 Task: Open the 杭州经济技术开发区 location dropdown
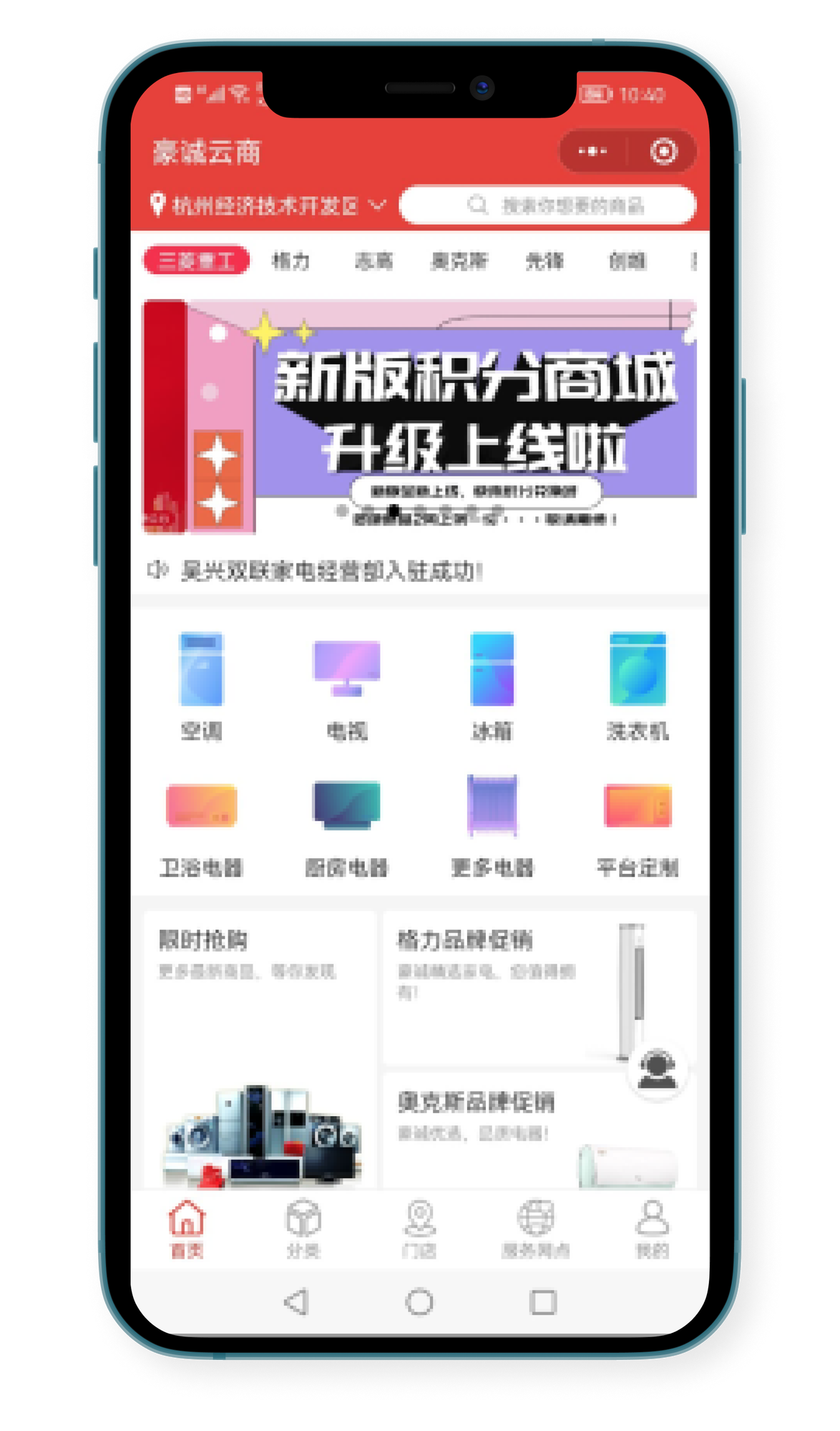pos(268,205)
